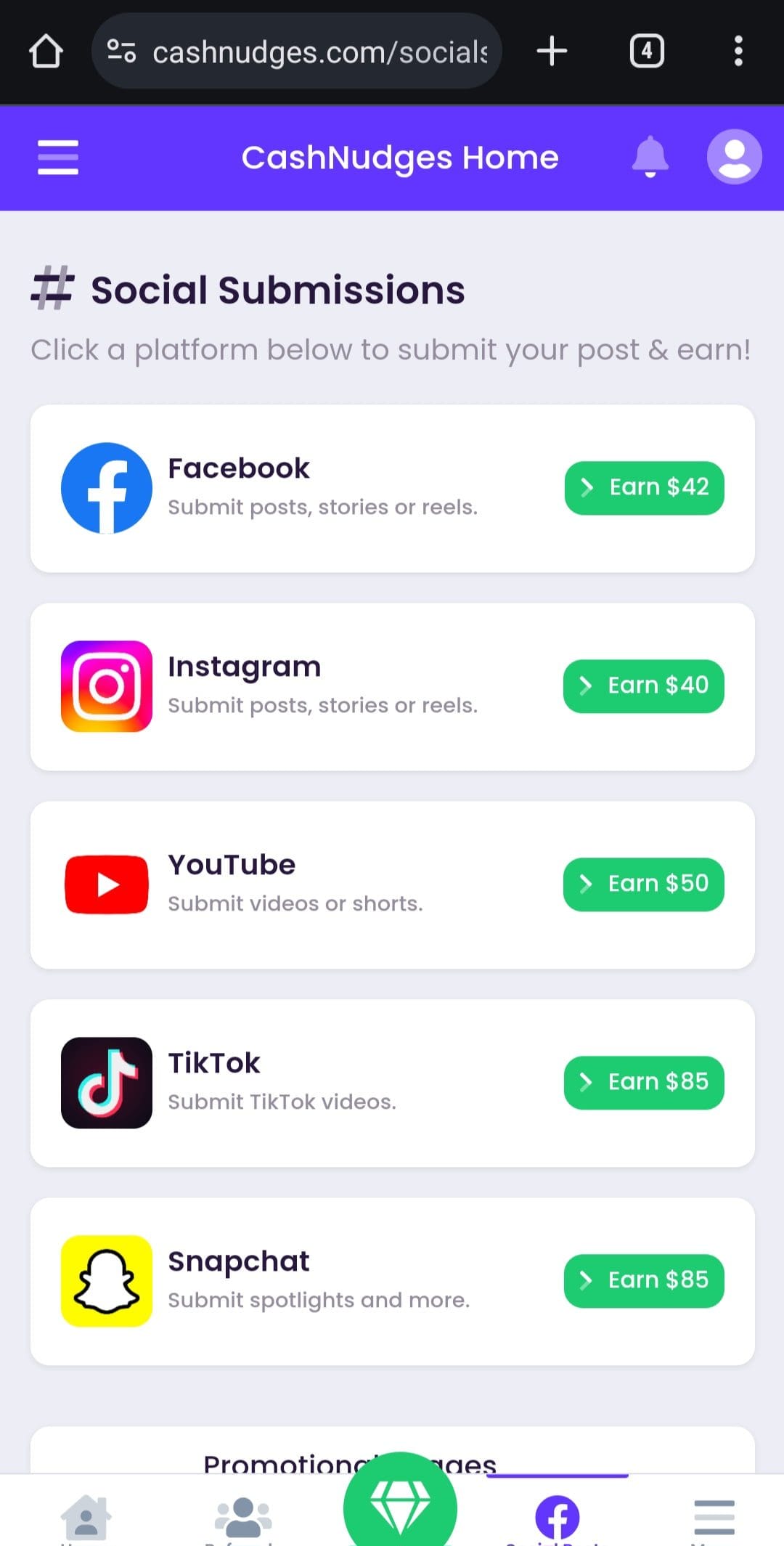The image size is (784, 1546).
Task: Select Earn $85 on the Snapchat card
Action: point(644,1281)
